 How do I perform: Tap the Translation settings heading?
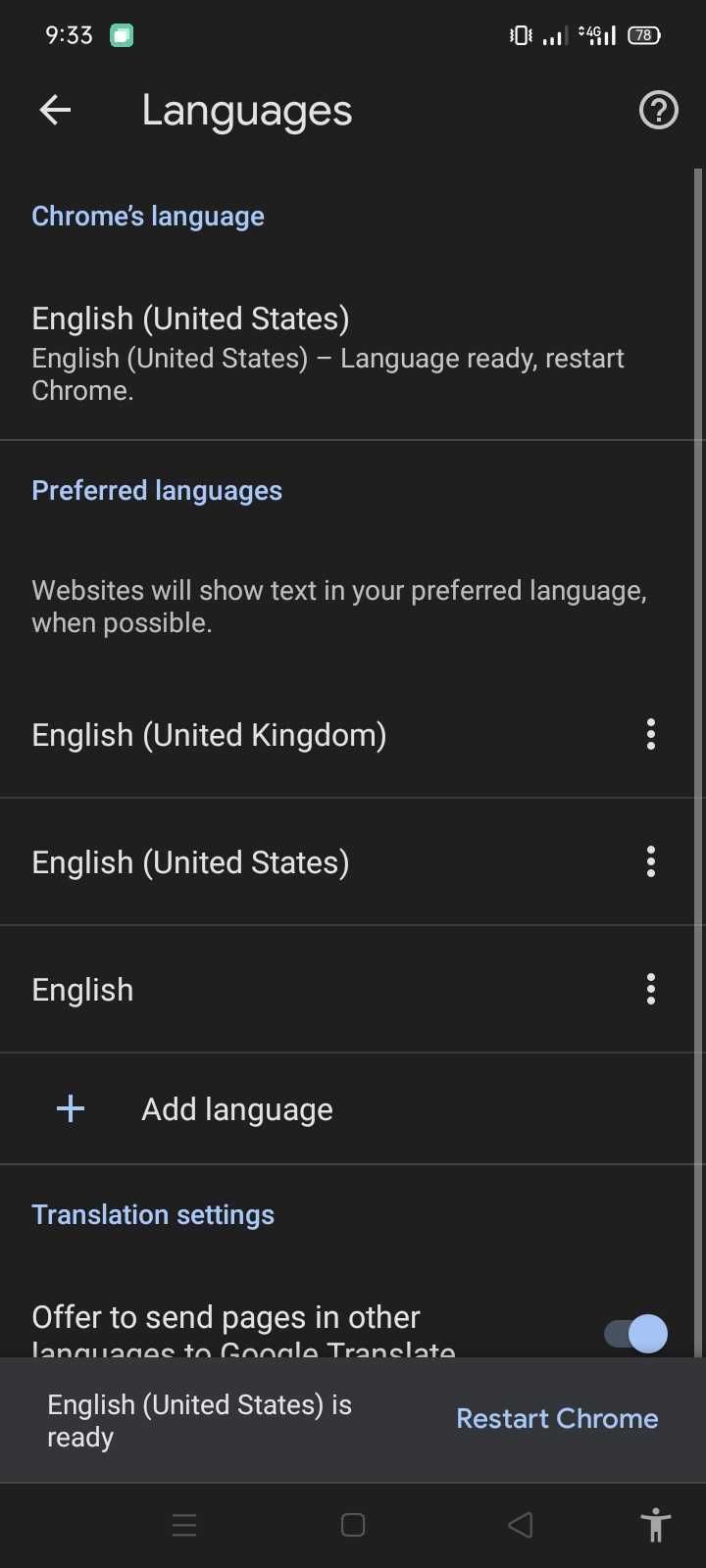pyautogui.click(x=153, y=1214)
